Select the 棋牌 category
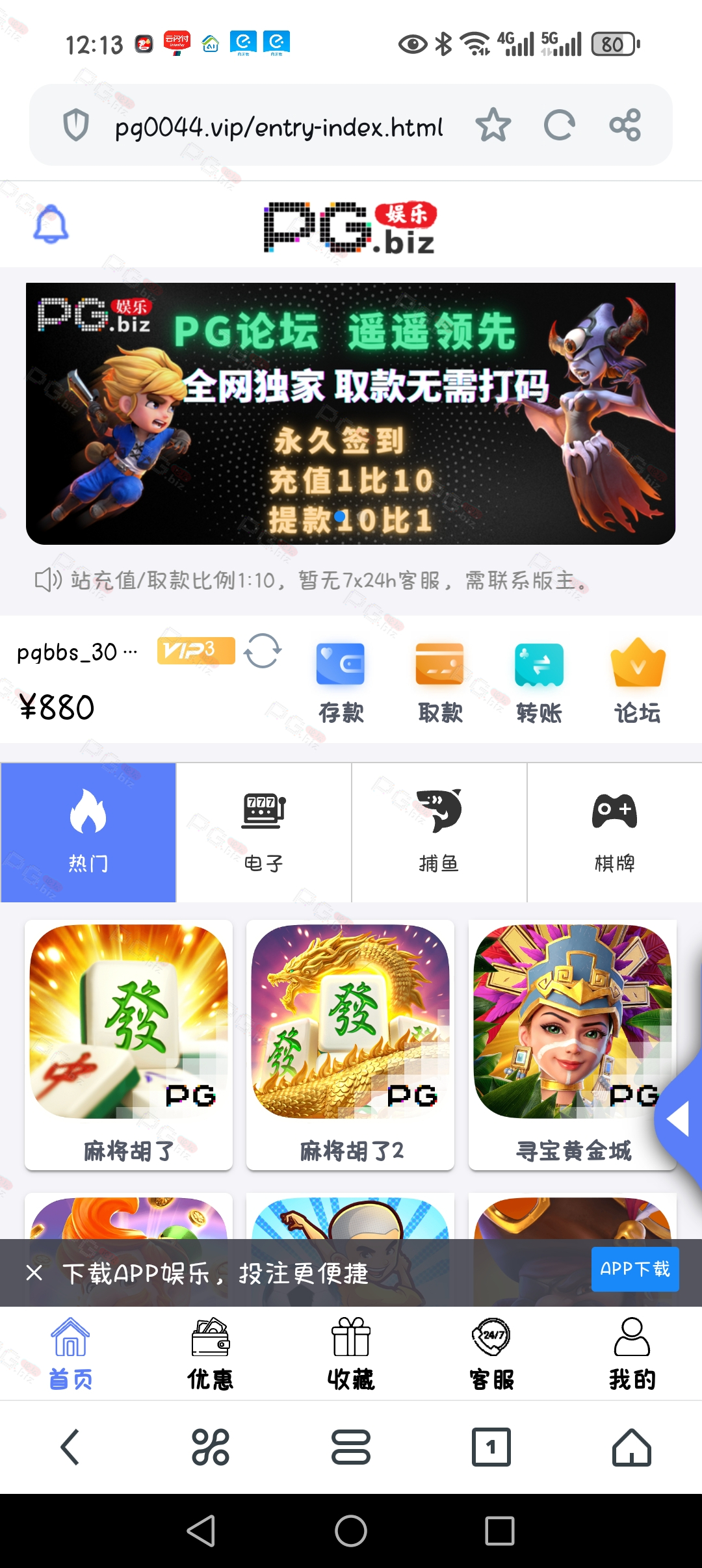This screenshot has width=702, height=1568. (x=615, y=832)
